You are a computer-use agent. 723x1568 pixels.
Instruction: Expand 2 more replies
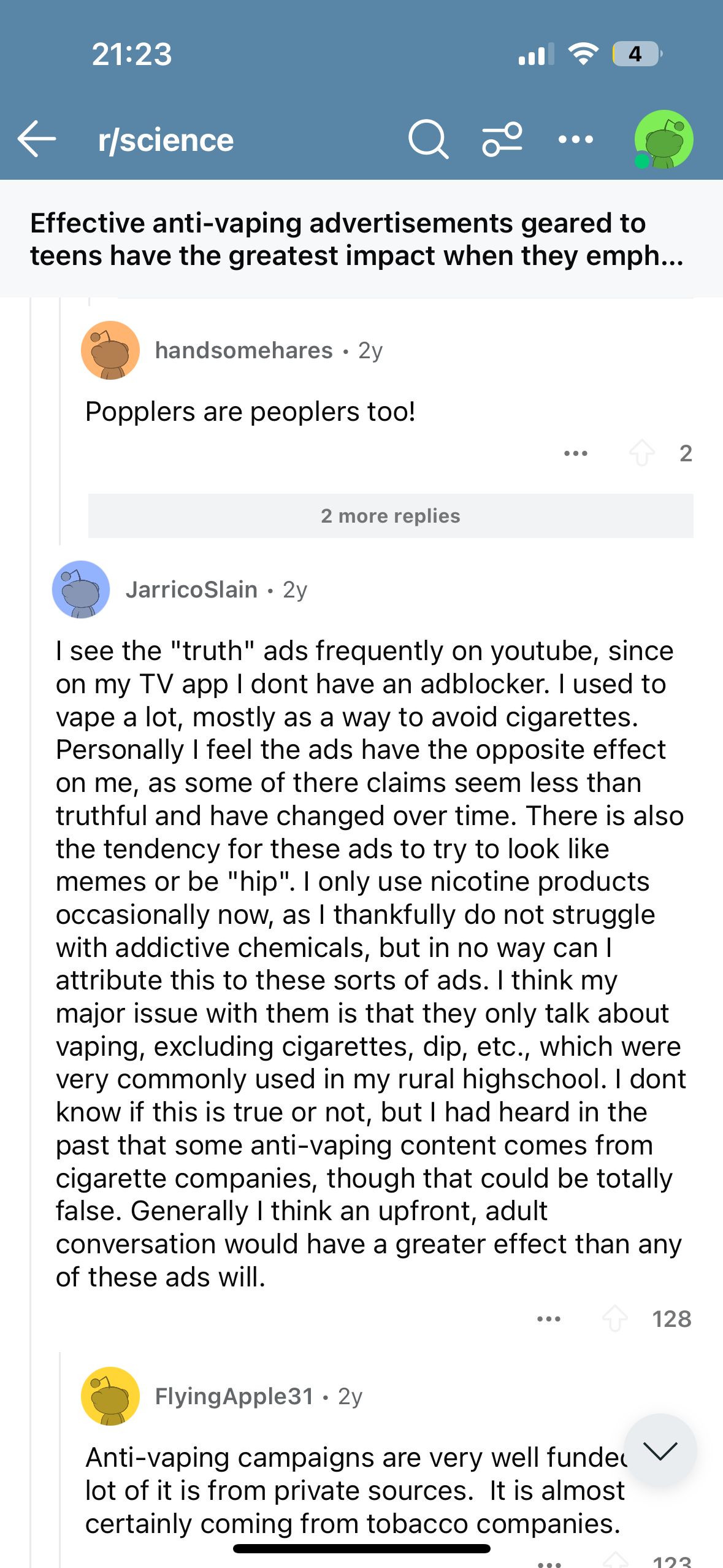click(391, 516)
